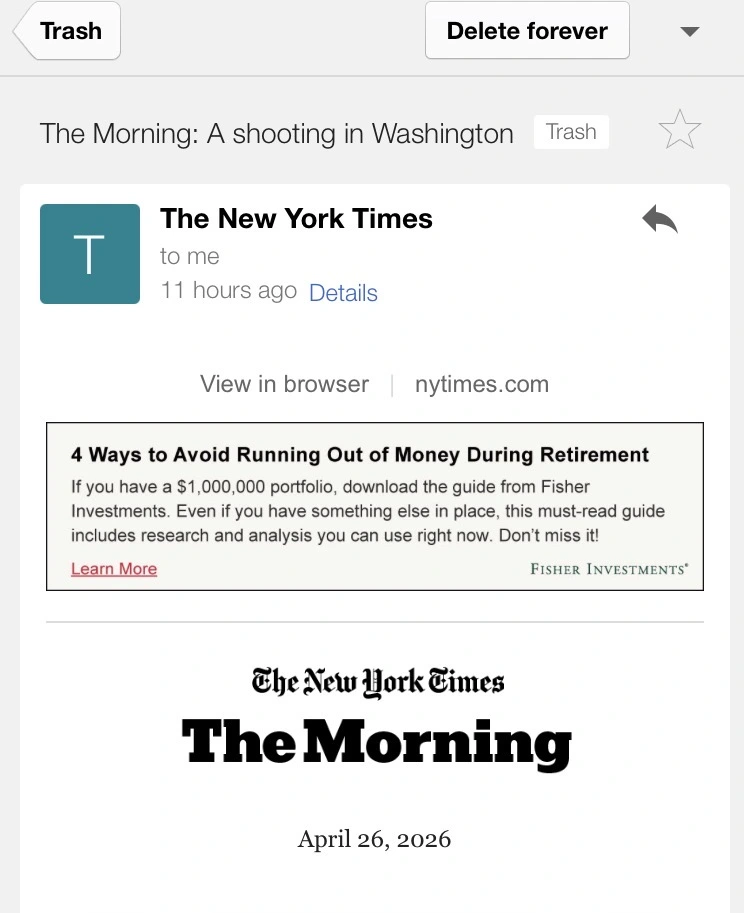The width and height of the screenshot is (744, 913).
Task: Open the sender's avatar
Action: 90,254
